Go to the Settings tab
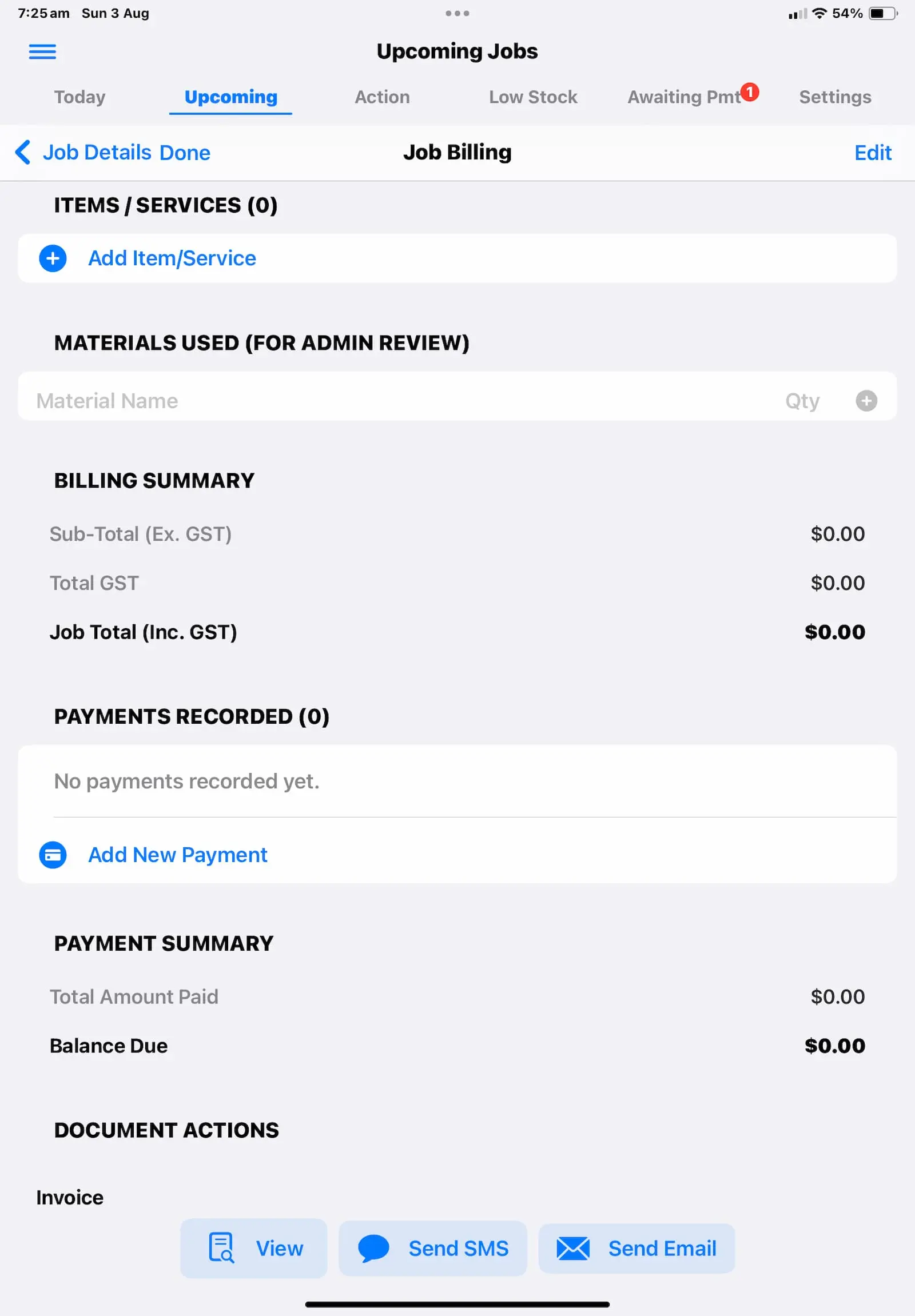 pos(835,97)
